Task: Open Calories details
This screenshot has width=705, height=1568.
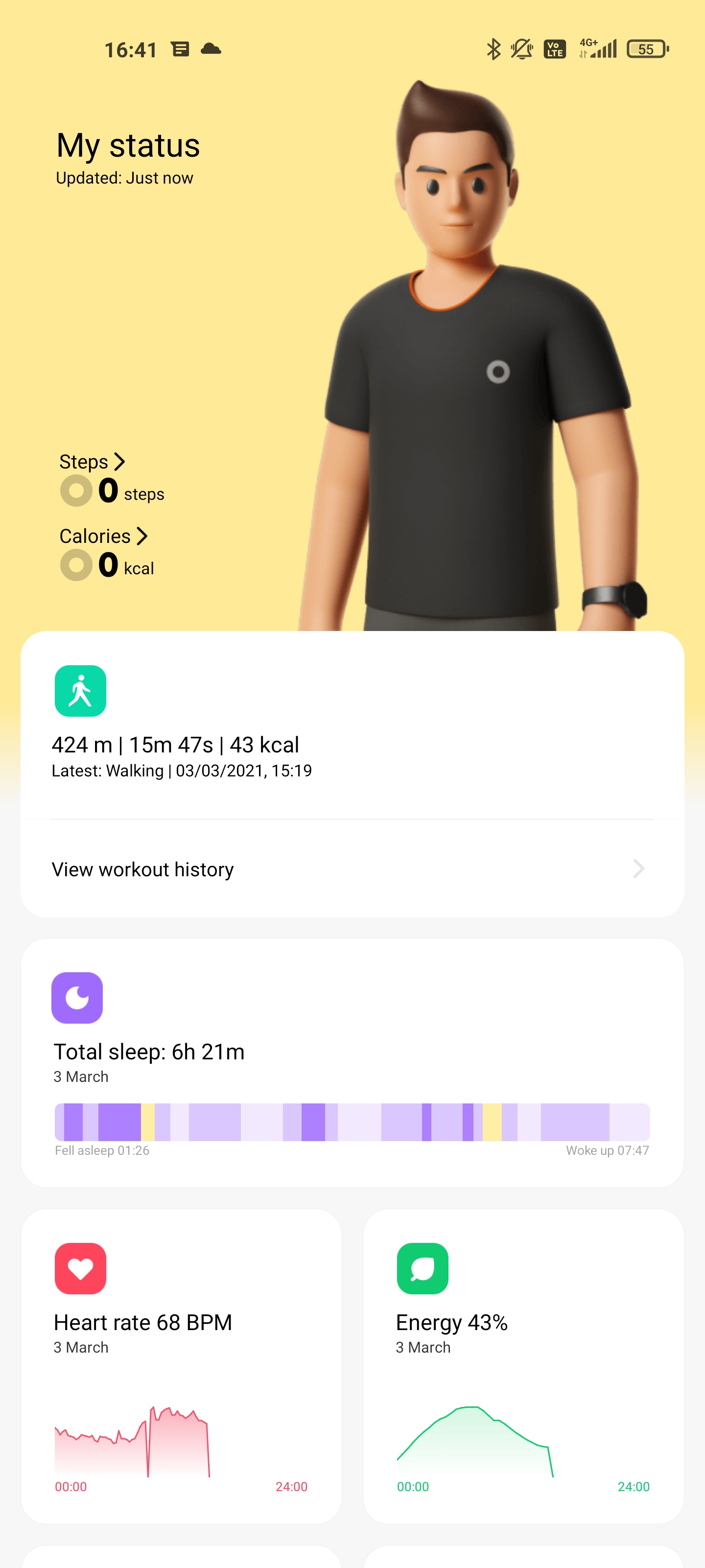Action: point(103,536)
